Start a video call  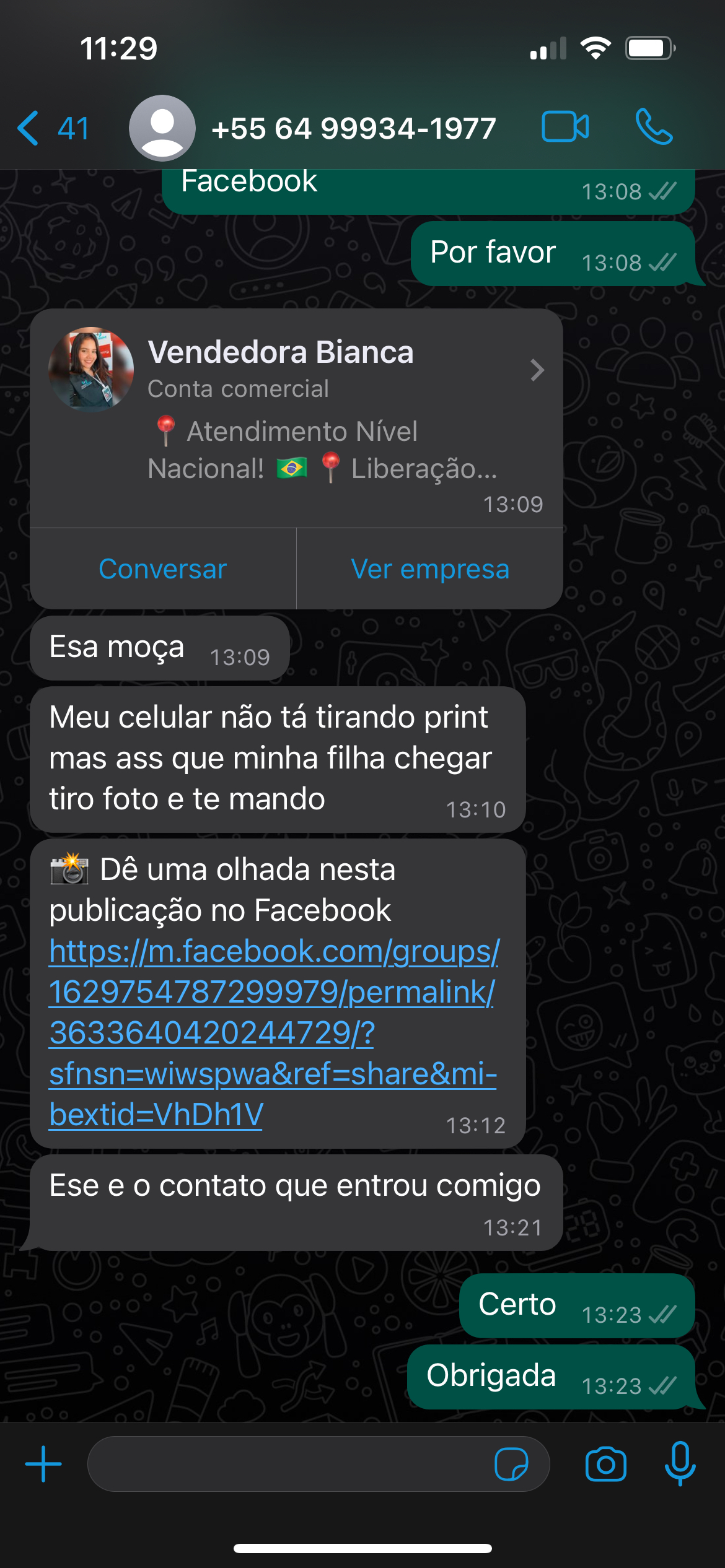point(565,127)
